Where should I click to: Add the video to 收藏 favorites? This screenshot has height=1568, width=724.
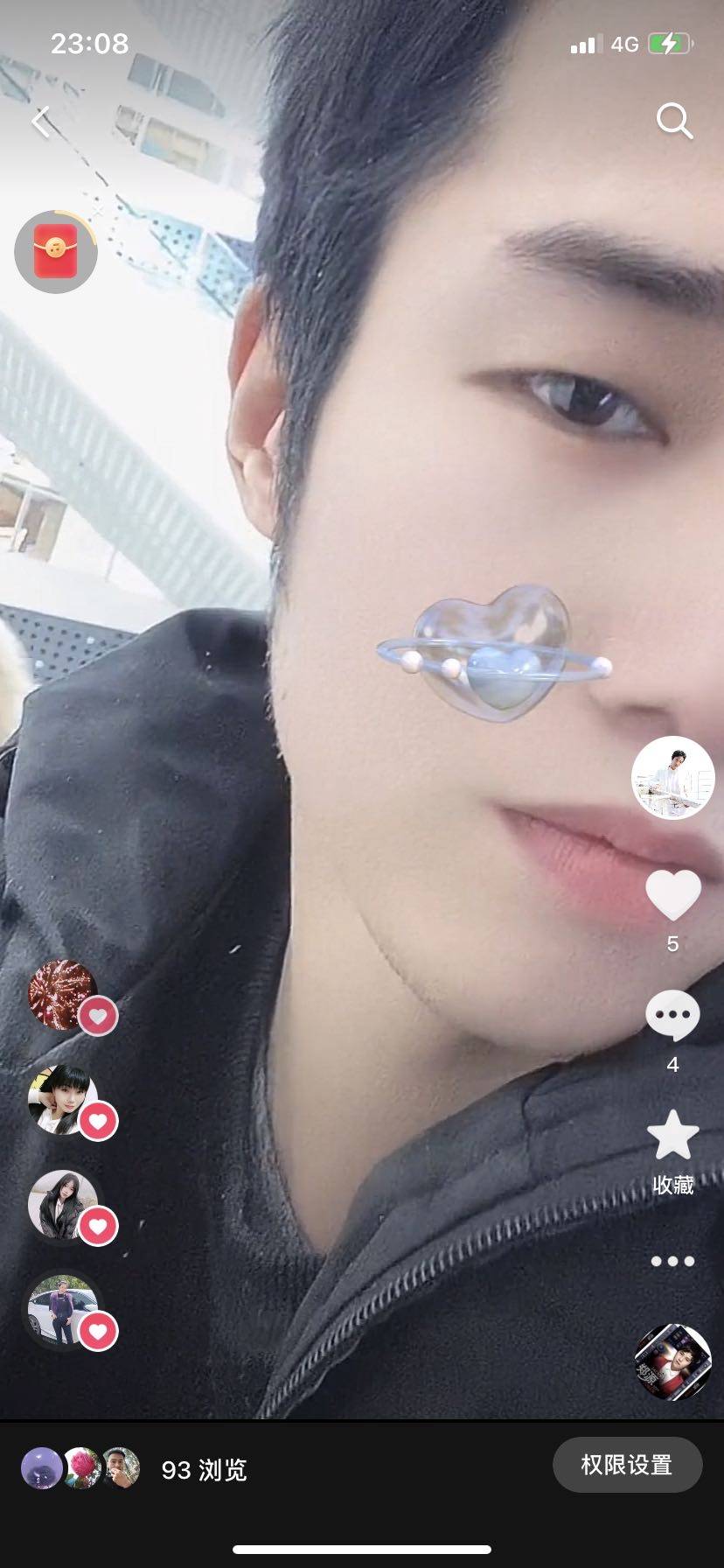pyautogui.click(x=672, y=1136)
